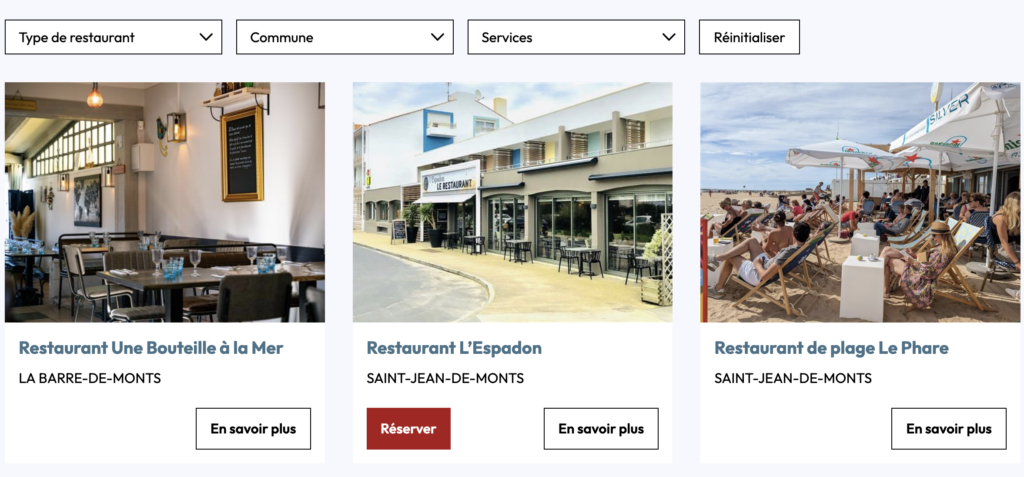Tap the Restaurant L'Espadon title link
The height and width of the screenshot is (477, 1024).
click(x=454, y=348)
